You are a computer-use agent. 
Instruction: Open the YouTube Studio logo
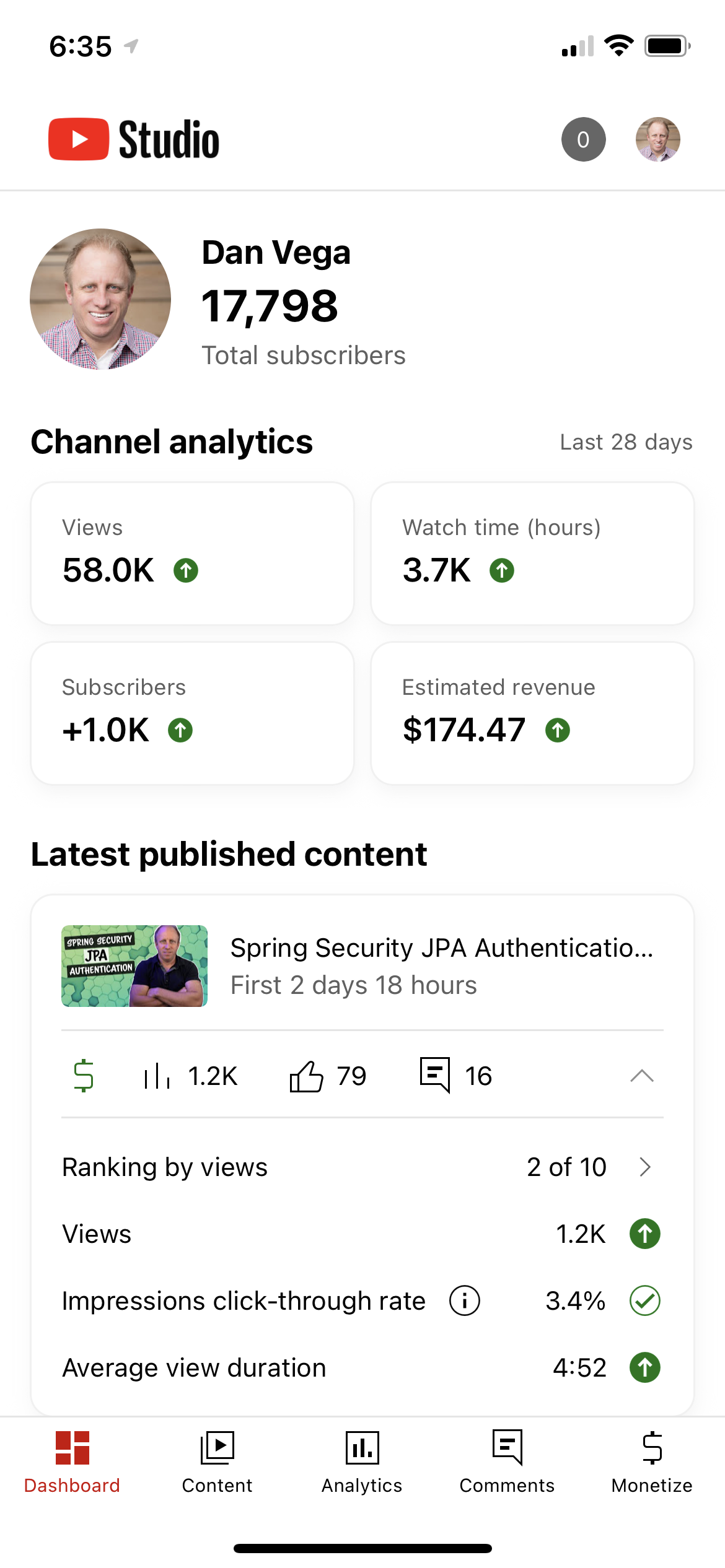point(133,139)
